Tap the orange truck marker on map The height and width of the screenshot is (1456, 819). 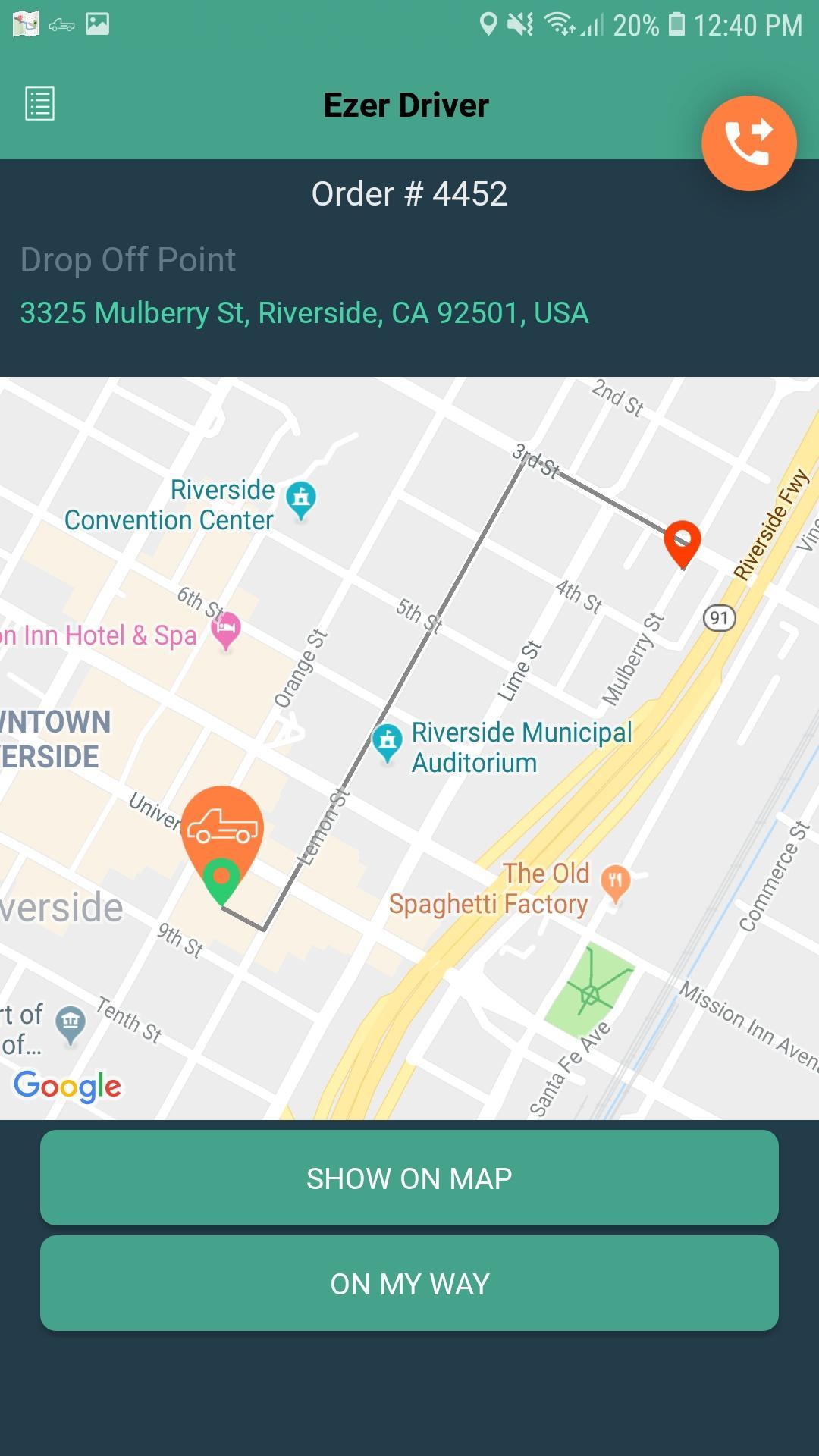[222, 825]
